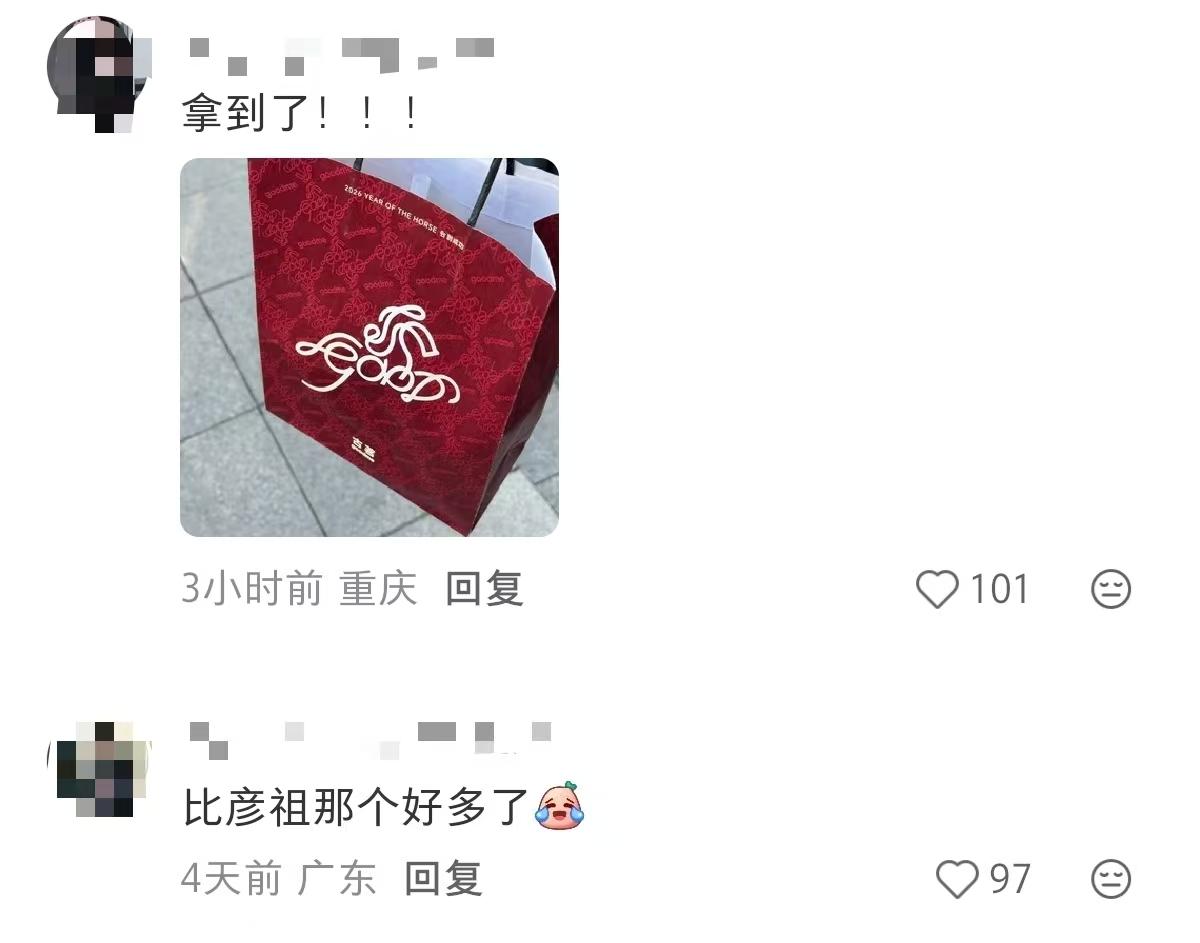Open the red shopping bag photo
The image size is (1200, 943).
[369, 347]
